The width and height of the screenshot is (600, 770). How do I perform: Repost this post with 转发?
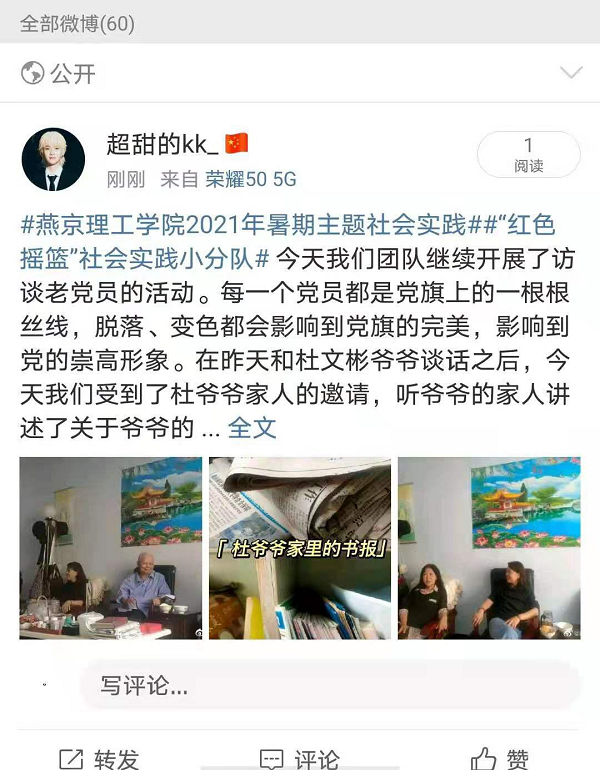(x=98, y=759)
